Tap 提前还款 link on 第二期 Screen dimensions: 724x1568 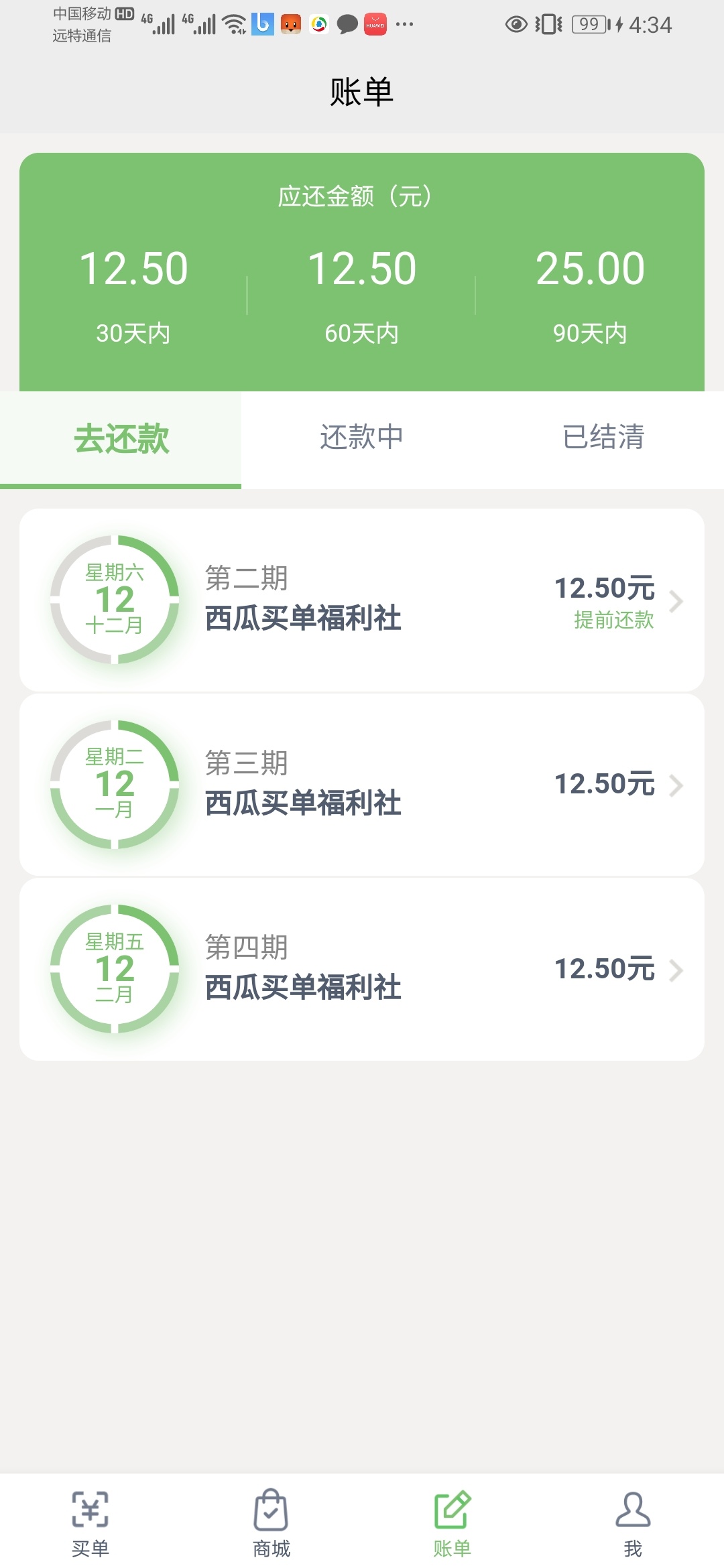click(613, 620)
